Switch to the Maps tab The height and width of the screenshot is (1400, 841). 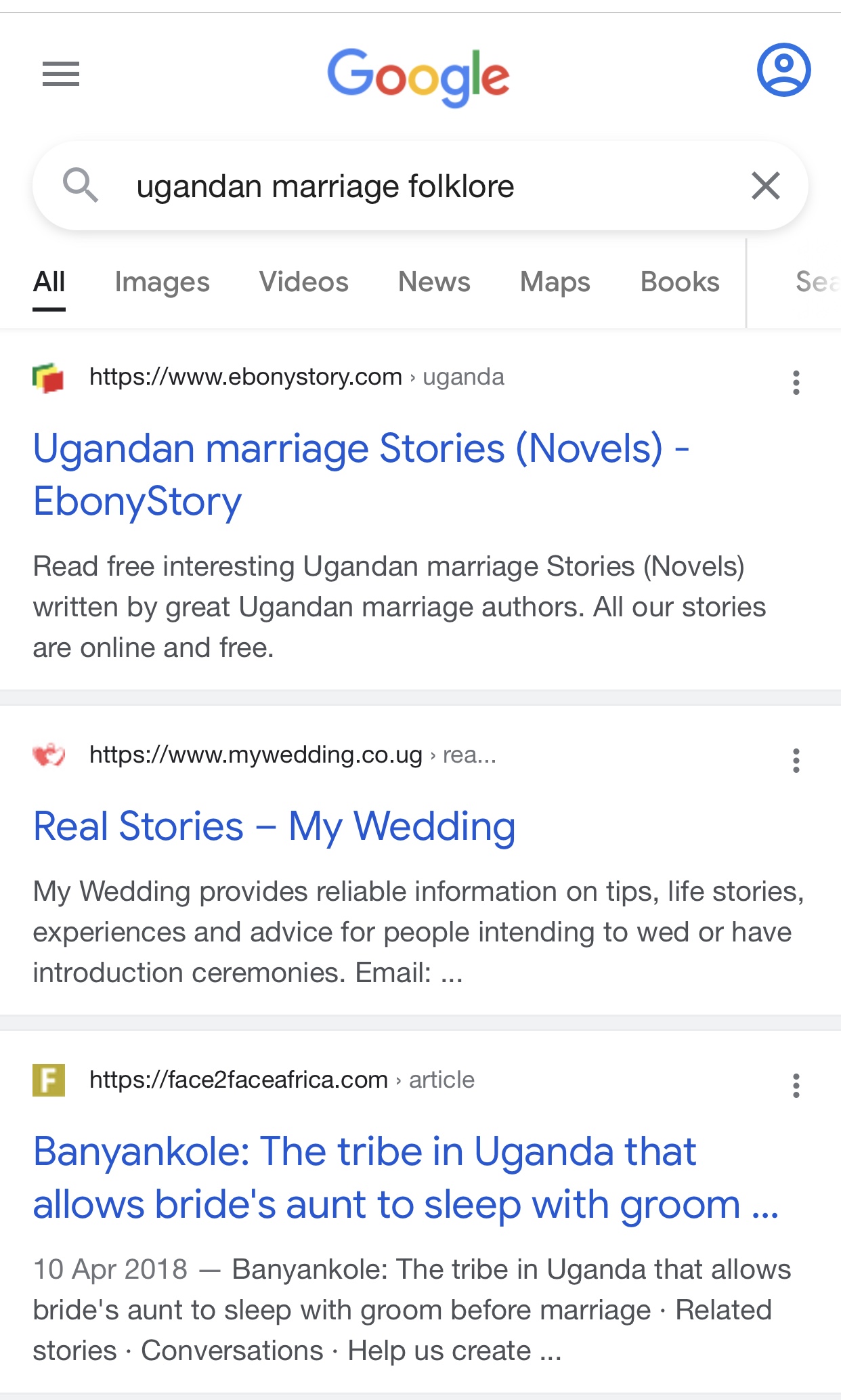click(x=555, y=282)
